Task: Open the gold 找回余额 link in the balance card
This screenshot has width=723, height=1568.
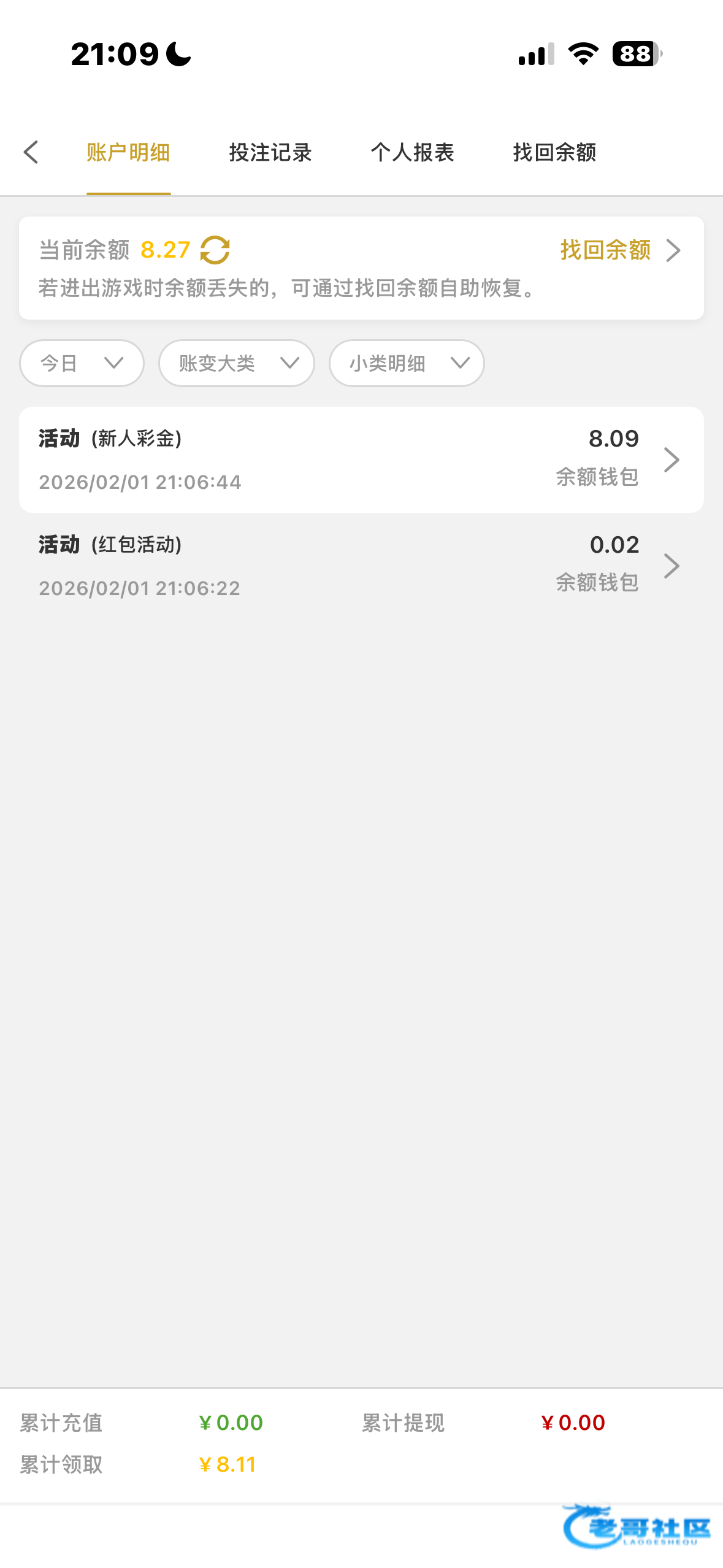Action: 619,250
